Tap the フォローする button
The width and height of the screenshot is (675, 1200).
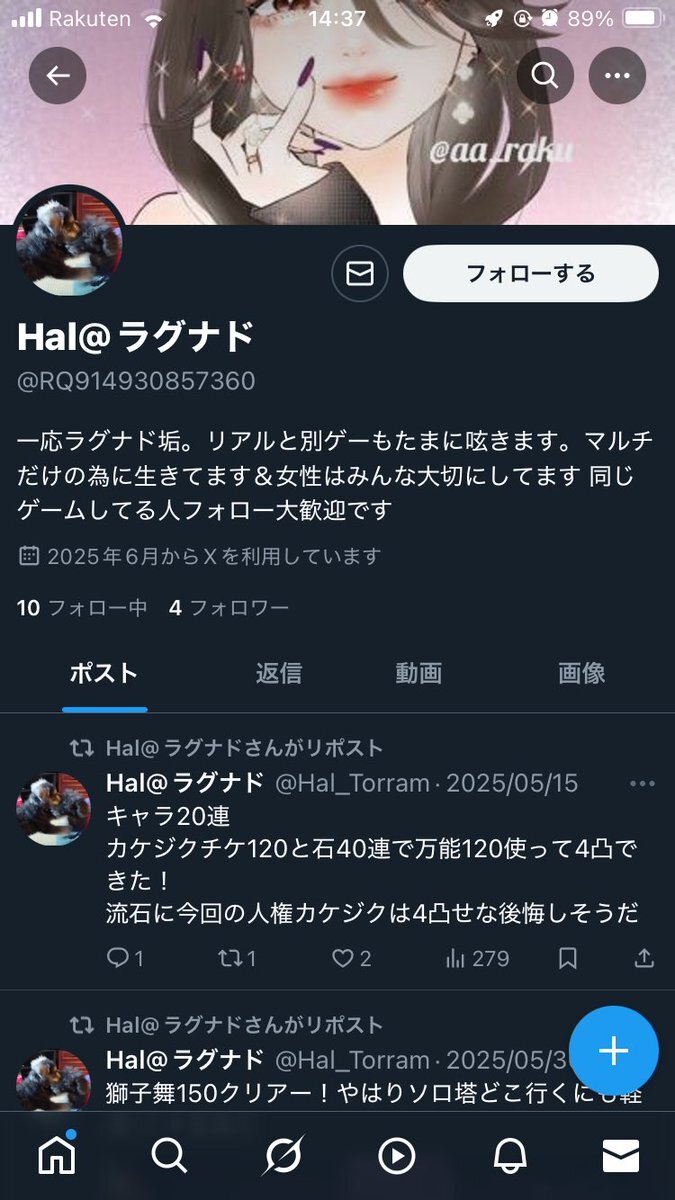530,273
